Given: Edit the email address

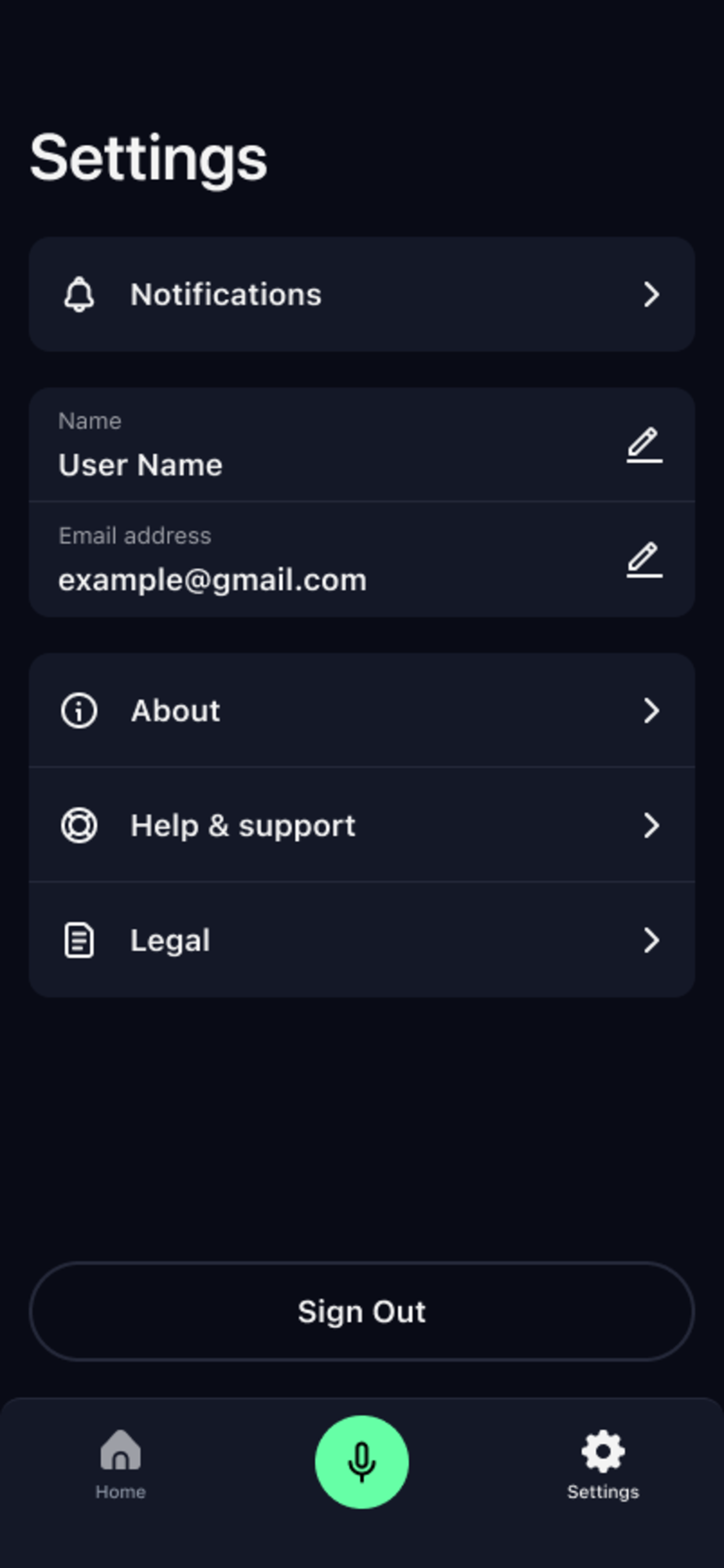Looking at the screenshot, I should click(644, 559).
